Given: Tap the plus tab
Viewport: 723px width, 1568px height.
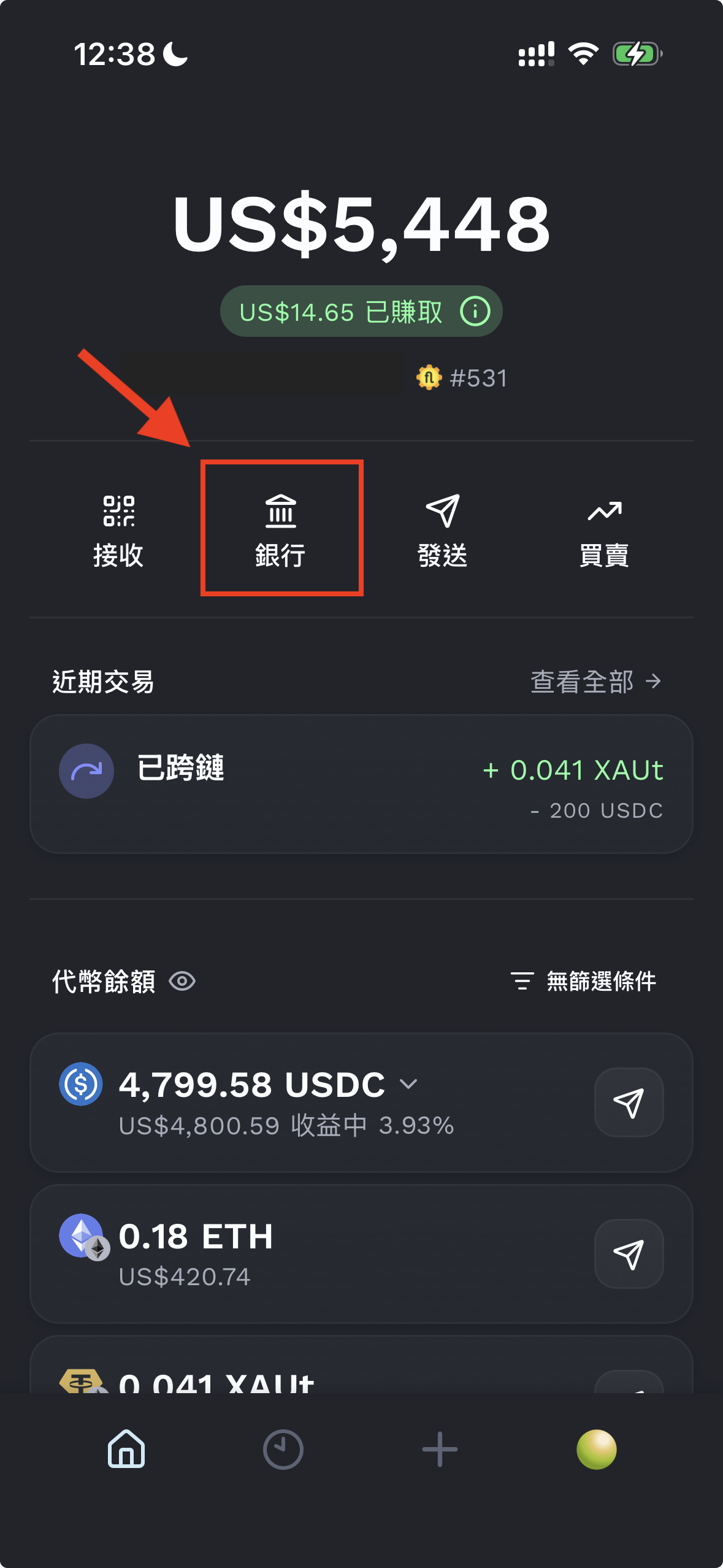Looking at the screenshot, I should (x=440, y=1449).
